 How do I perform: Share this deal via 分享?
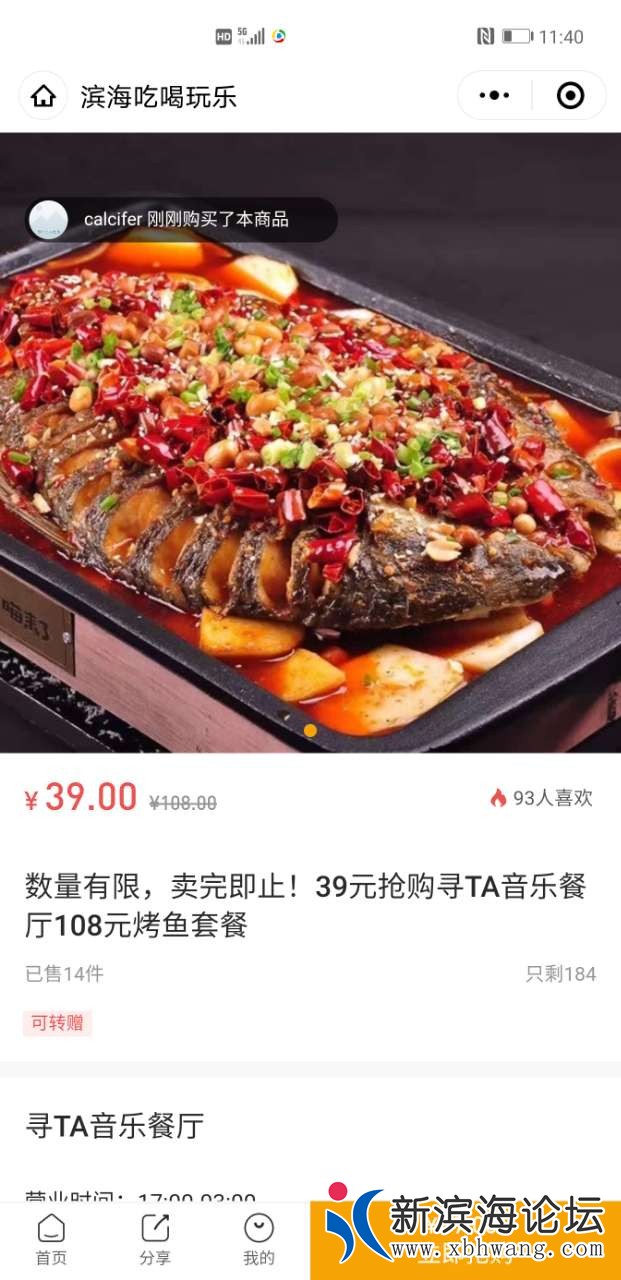(155, 1240)
